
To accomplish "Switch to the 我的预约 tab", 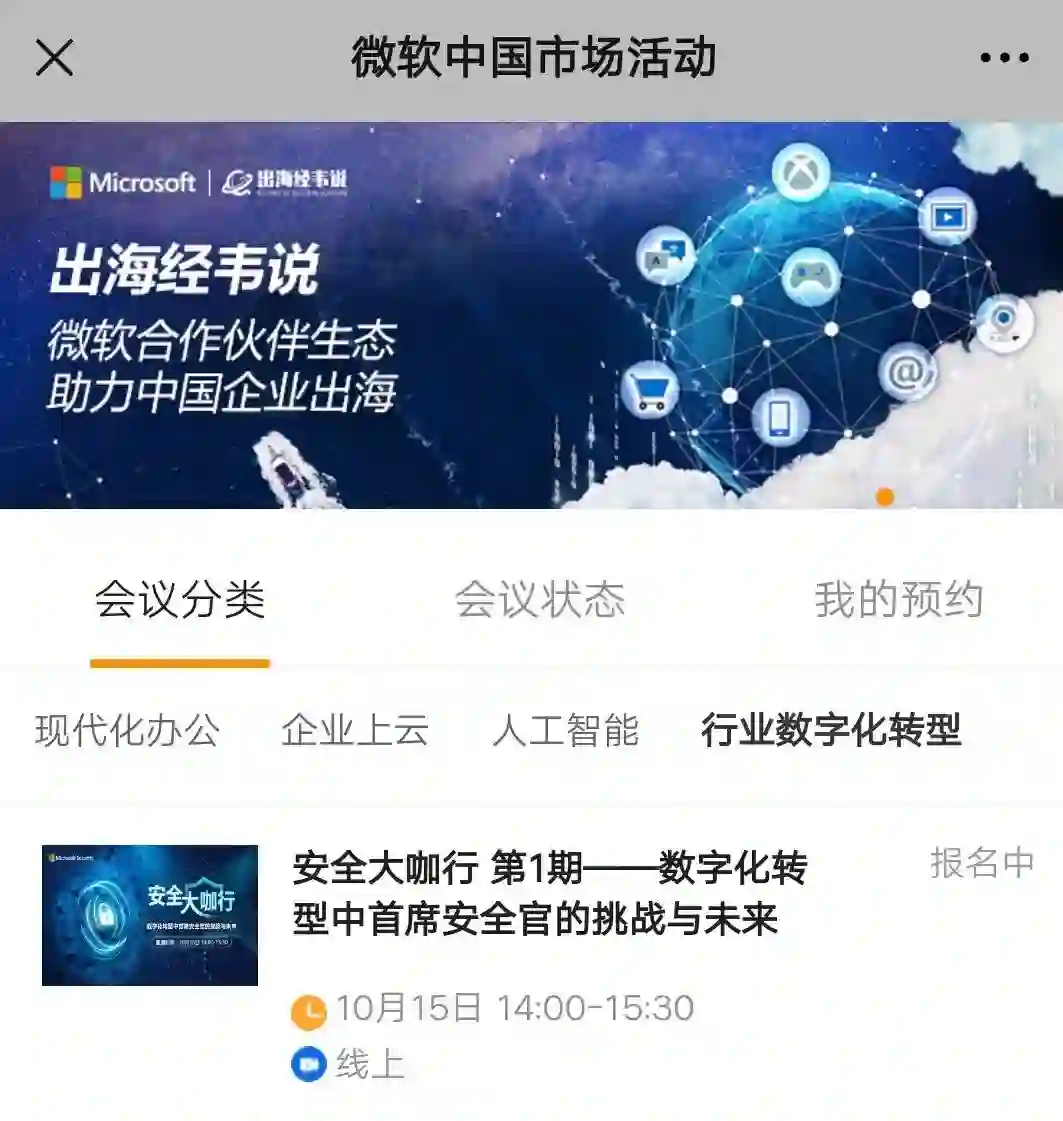I will tap(898, 600).
